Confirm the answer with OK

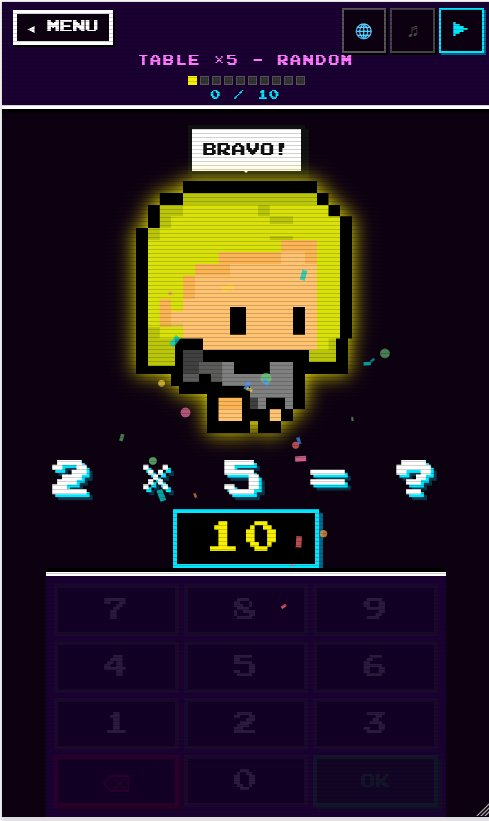[375, 781]
